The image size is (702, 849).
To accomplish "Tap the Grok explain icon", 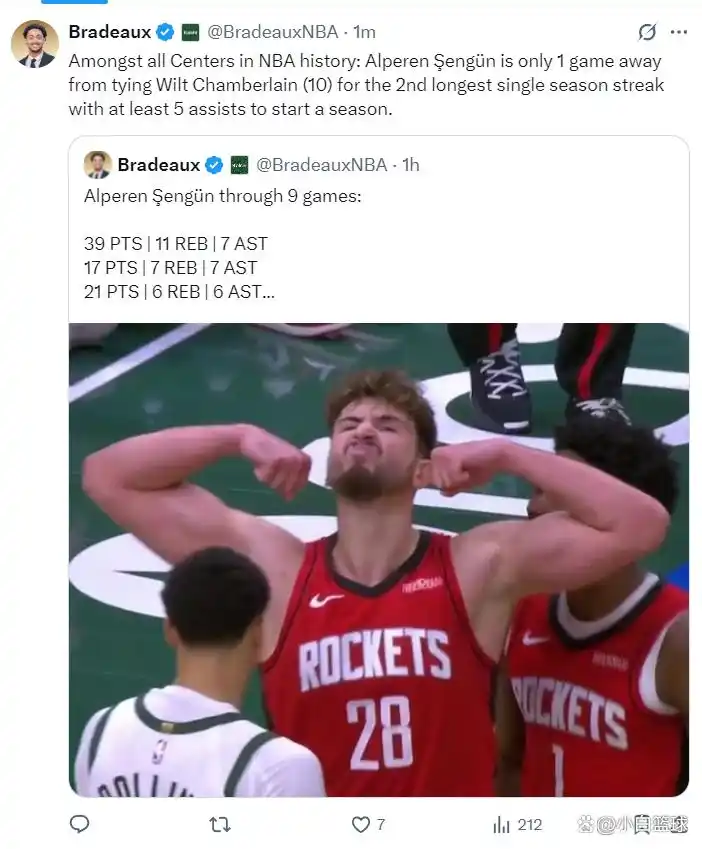I will 648,32.
